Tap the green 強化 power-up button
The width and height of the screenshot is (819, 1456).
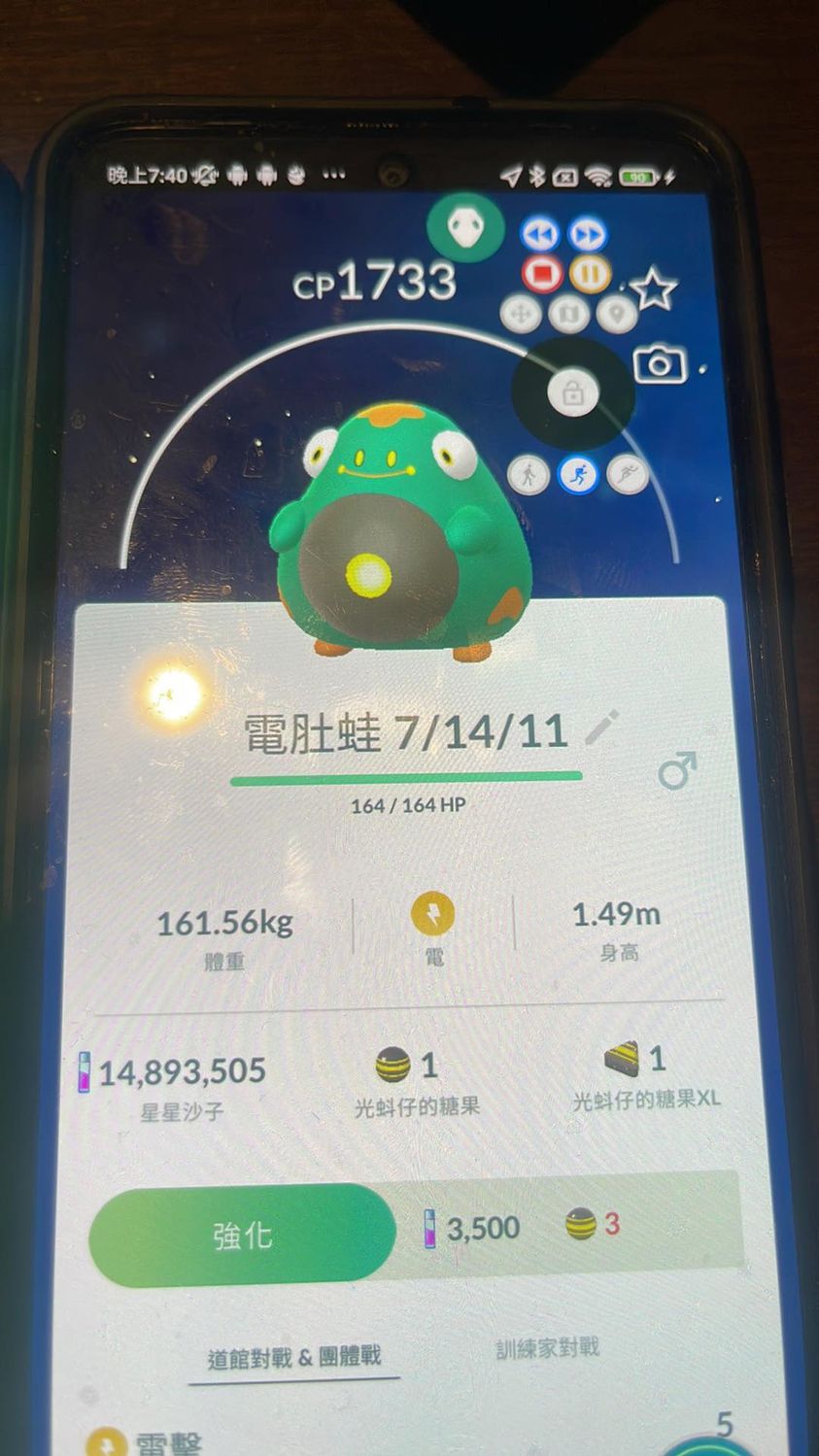(x=243, y=1235)
